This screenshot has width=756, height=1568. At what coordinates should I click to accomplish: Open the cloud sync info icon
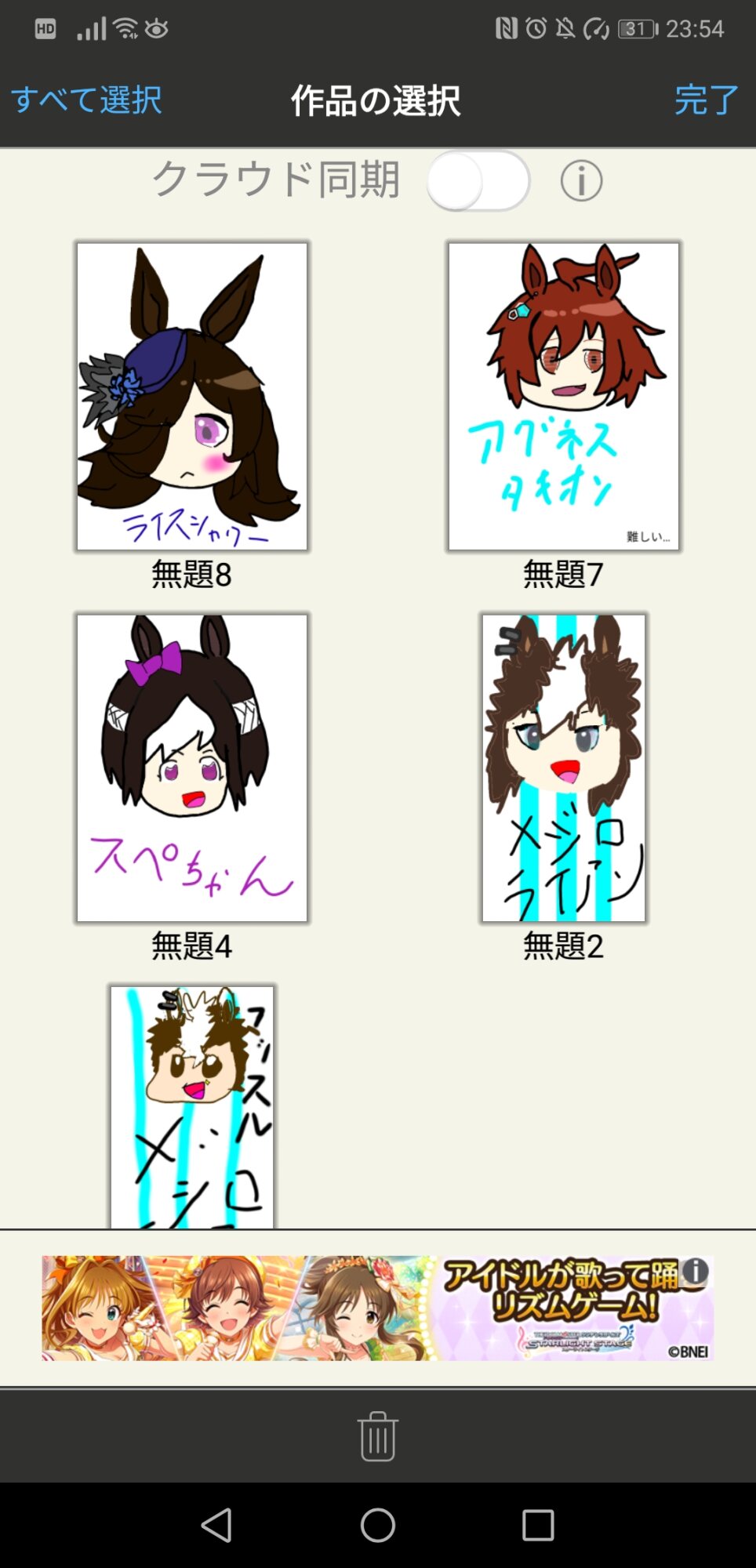[x=581, y=181]
